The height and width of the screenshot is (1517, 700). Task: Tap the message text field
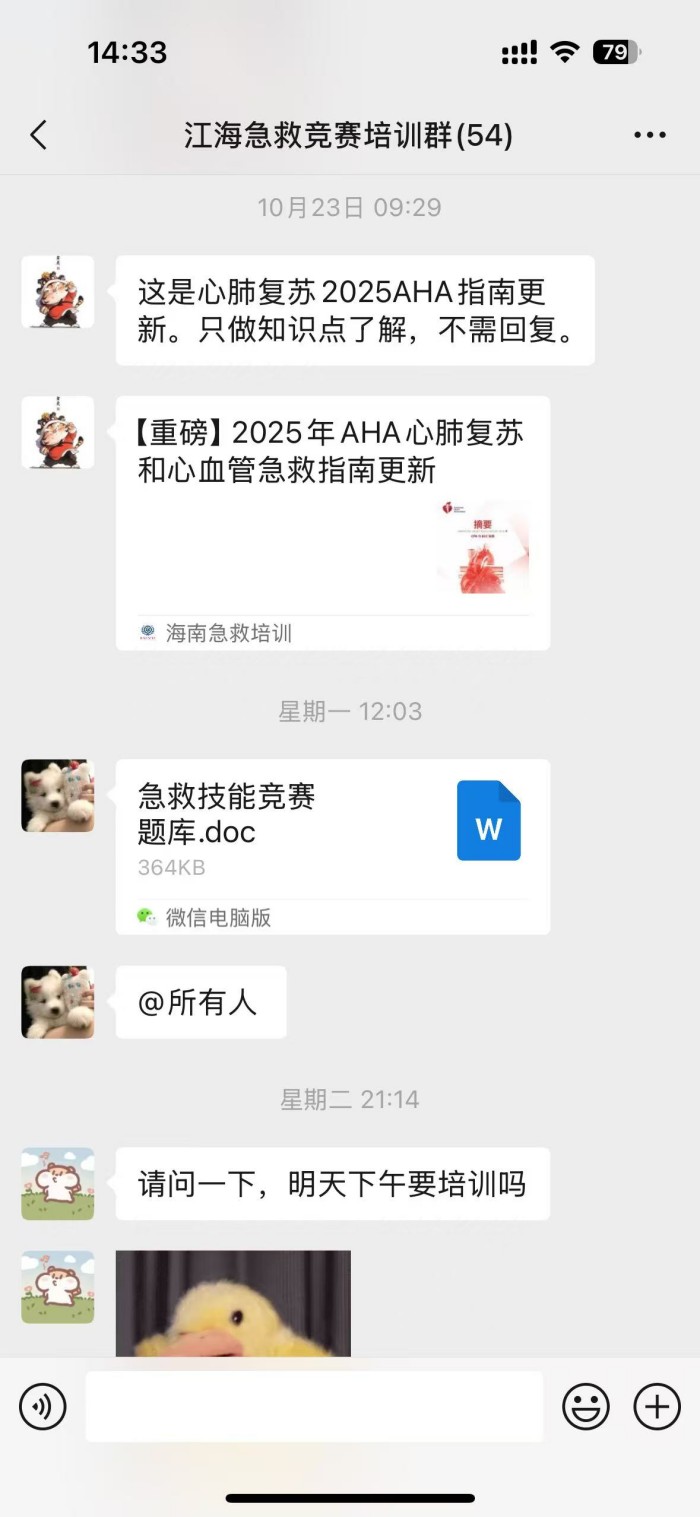[x=314, y=1407]
